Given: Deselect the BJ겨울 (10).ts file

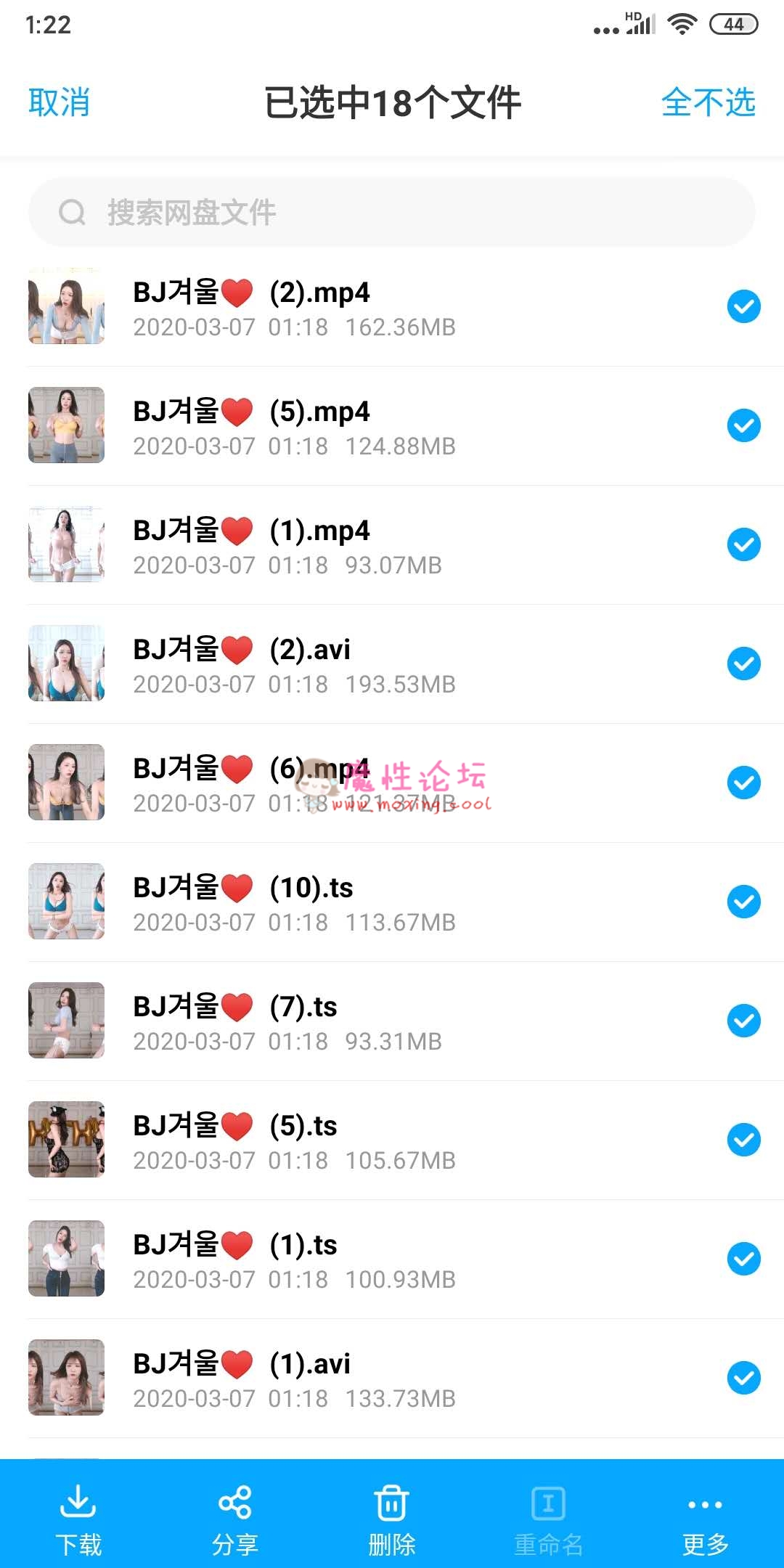Looking at the screenshot, I should coord(743,902).
